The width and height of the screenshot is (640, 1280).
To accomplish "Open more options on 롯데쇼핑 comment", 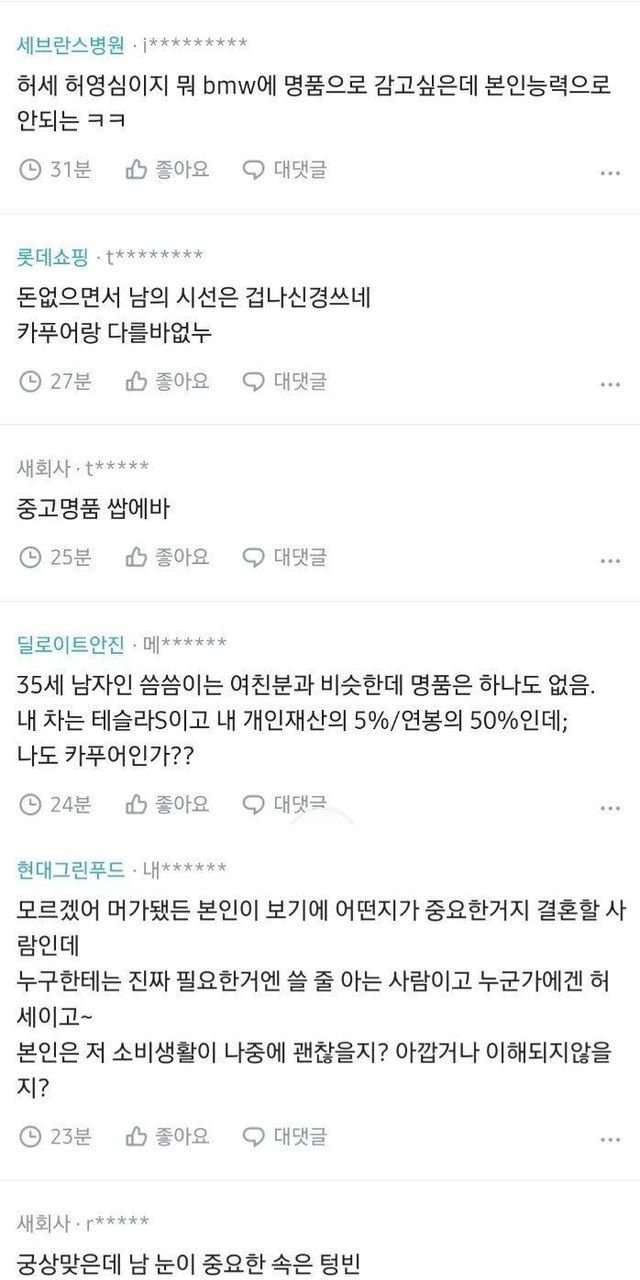I will [x=609, y=384].
